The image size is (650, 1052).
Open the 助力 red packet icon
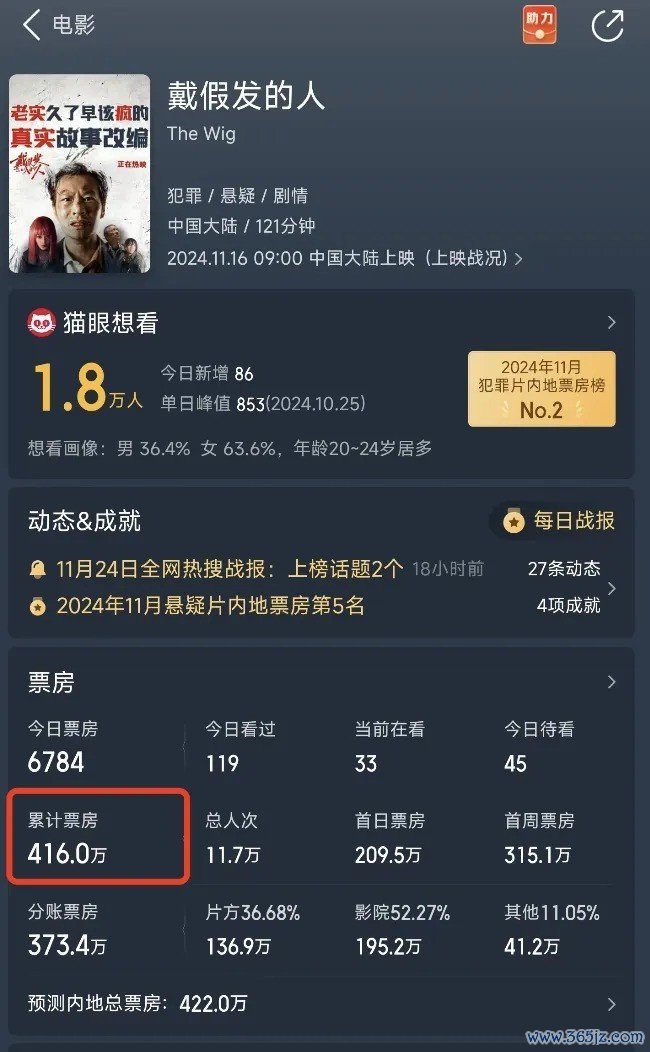click(x=539, y=25)
